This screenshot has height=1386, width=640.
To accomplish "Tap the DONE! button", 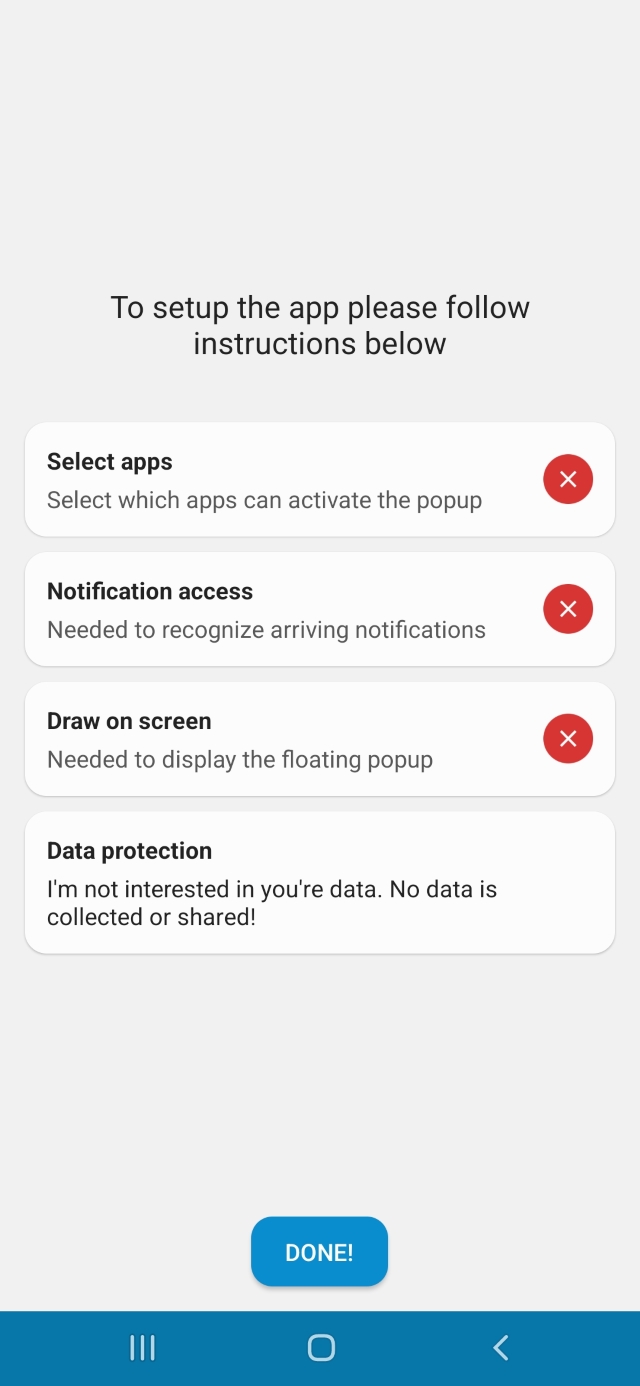I will point(319,1252).
